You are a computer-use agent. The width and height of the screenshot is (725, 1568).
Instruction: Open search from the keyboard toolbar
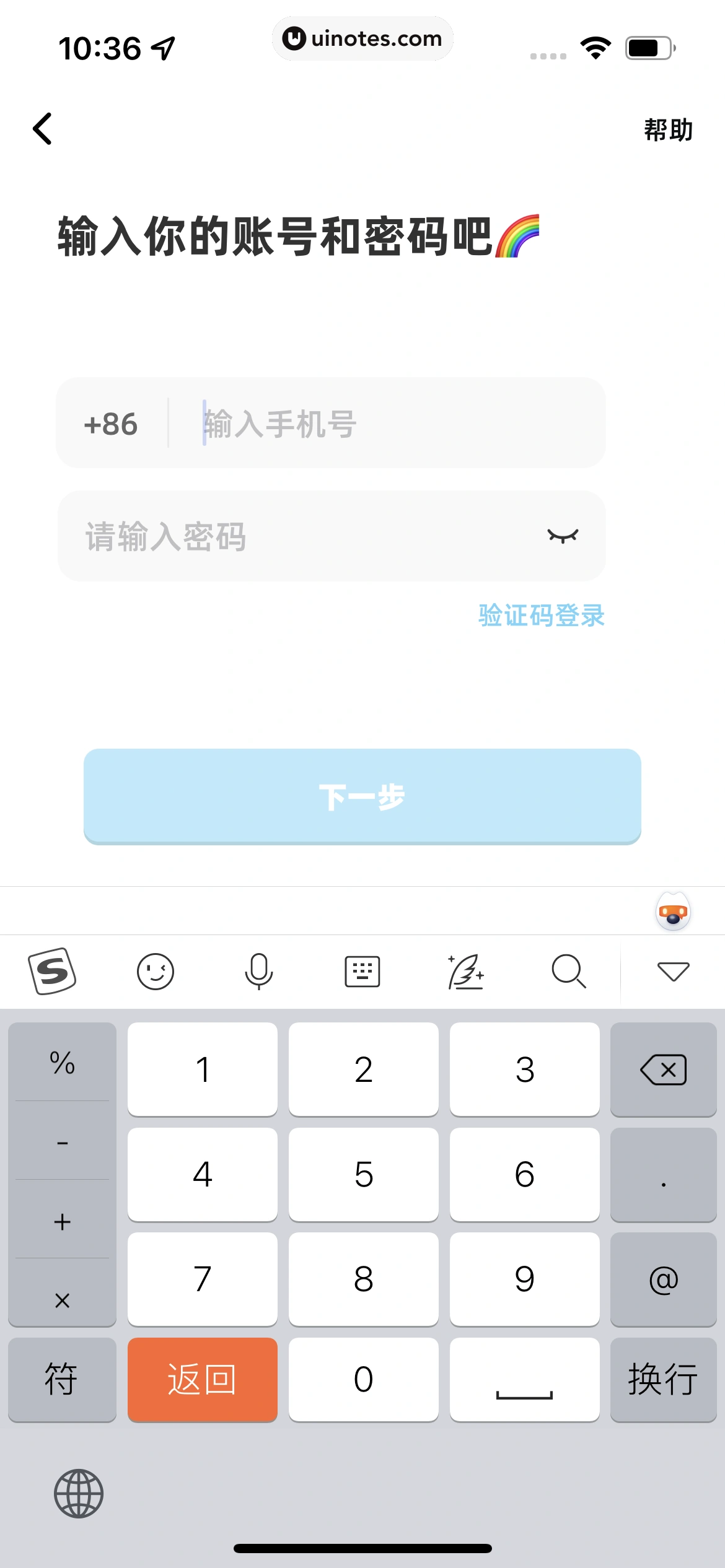568,970
